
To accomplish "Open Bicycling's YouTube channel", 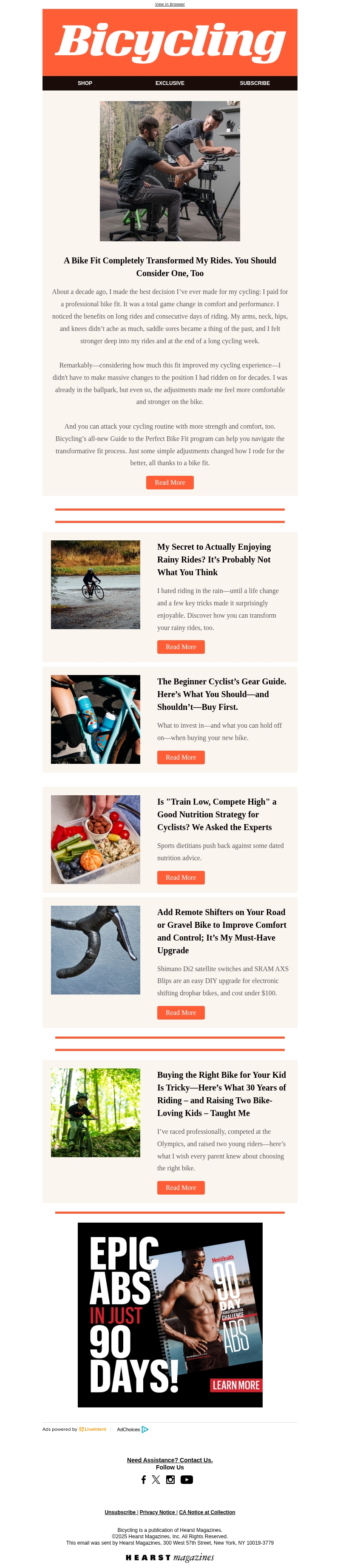I will [187, 1479].
